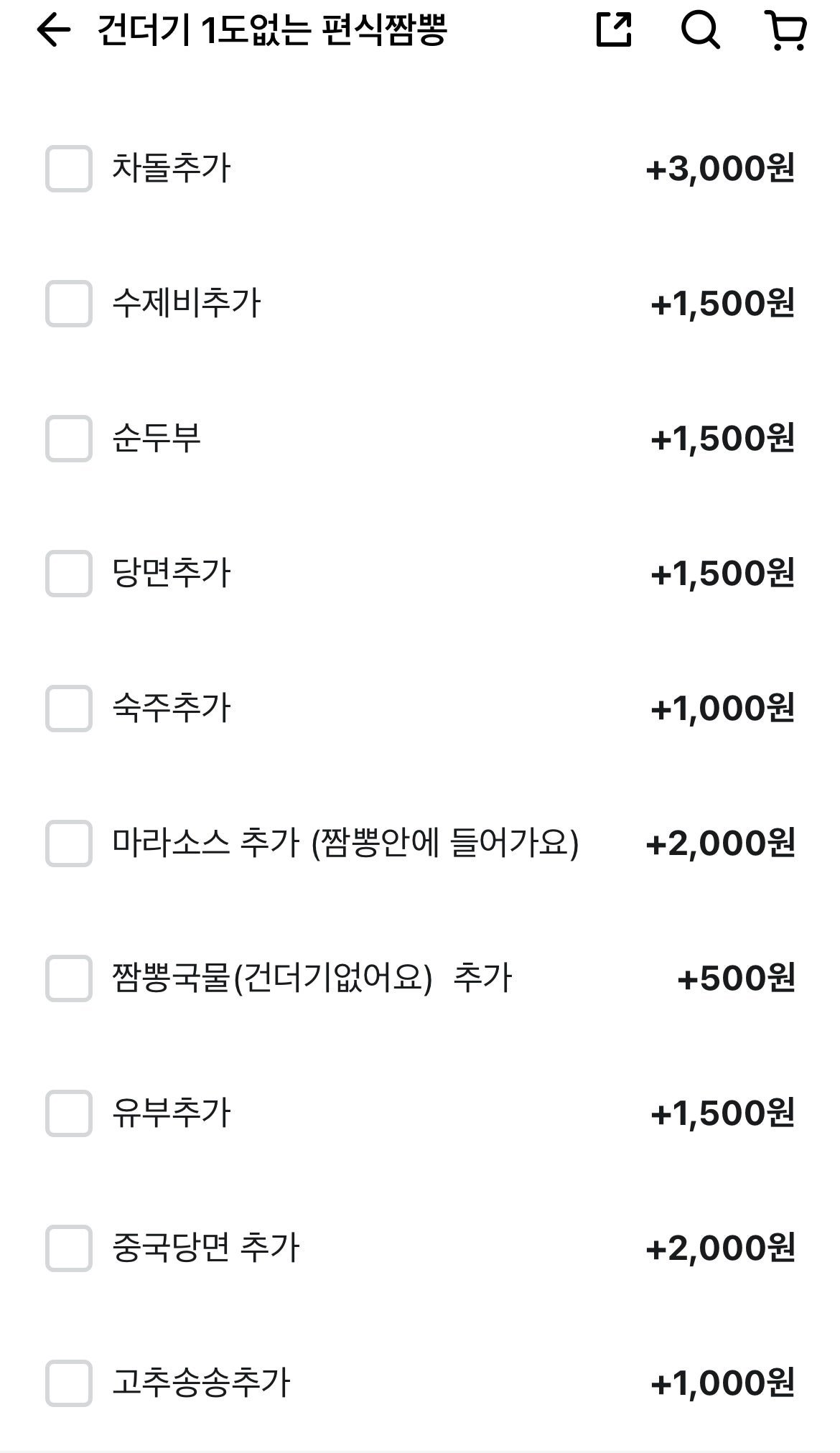Select 짬뽕국물 추가 checkbox
This screenshot has width=840, height=1453.
[69, 978]
